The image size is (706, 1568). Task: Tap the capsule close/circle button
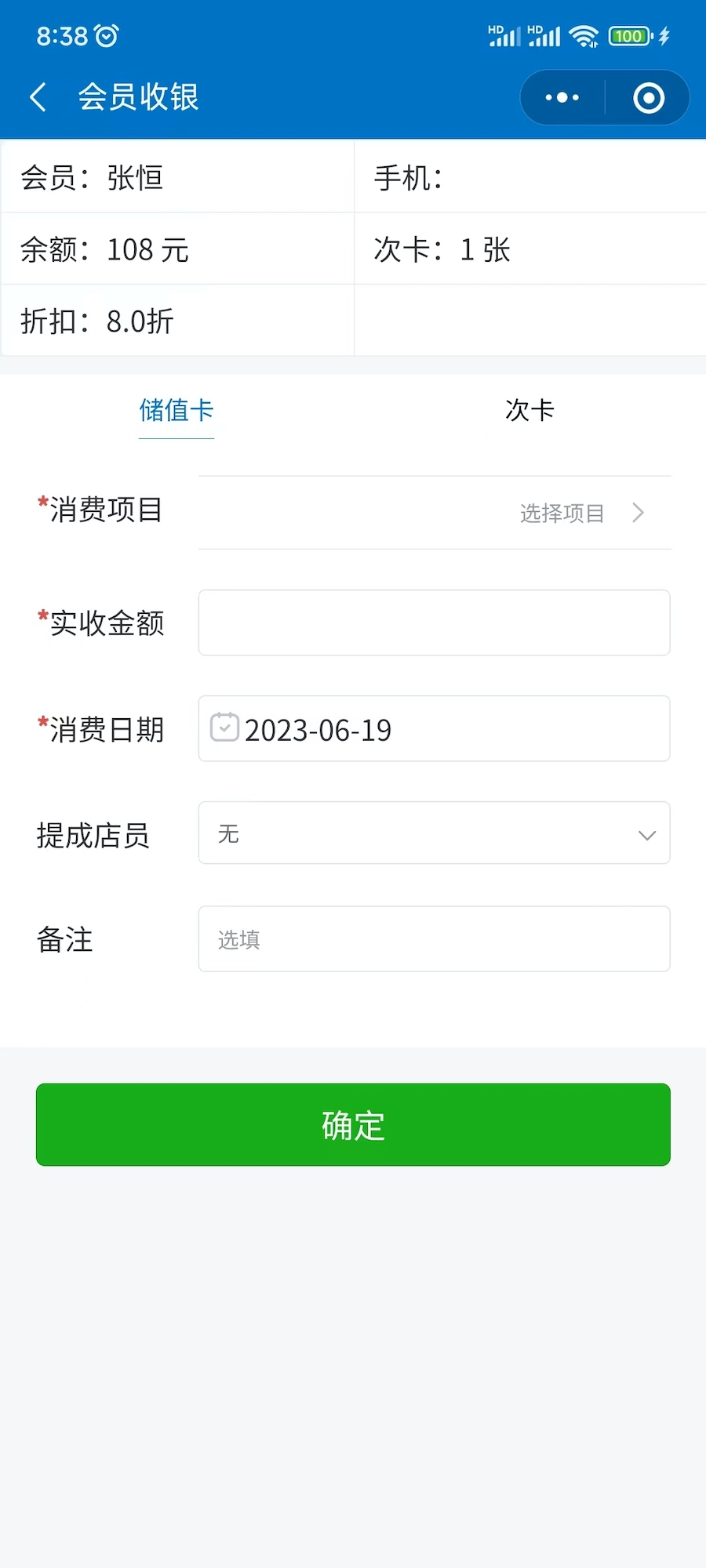(x=648, y=96)
